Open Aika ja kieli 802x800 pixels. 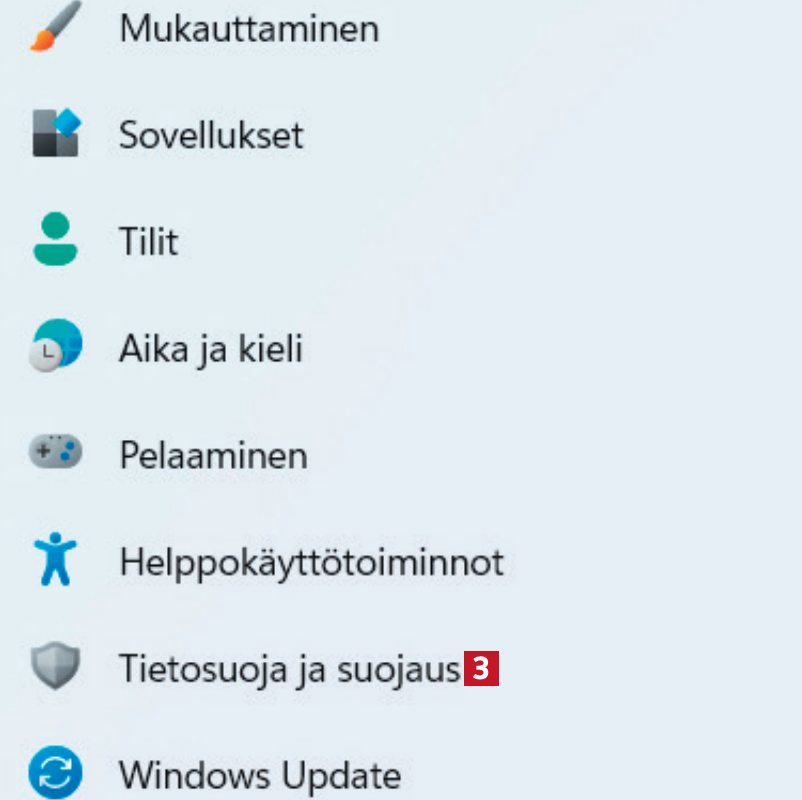click(x=210, y=349)
